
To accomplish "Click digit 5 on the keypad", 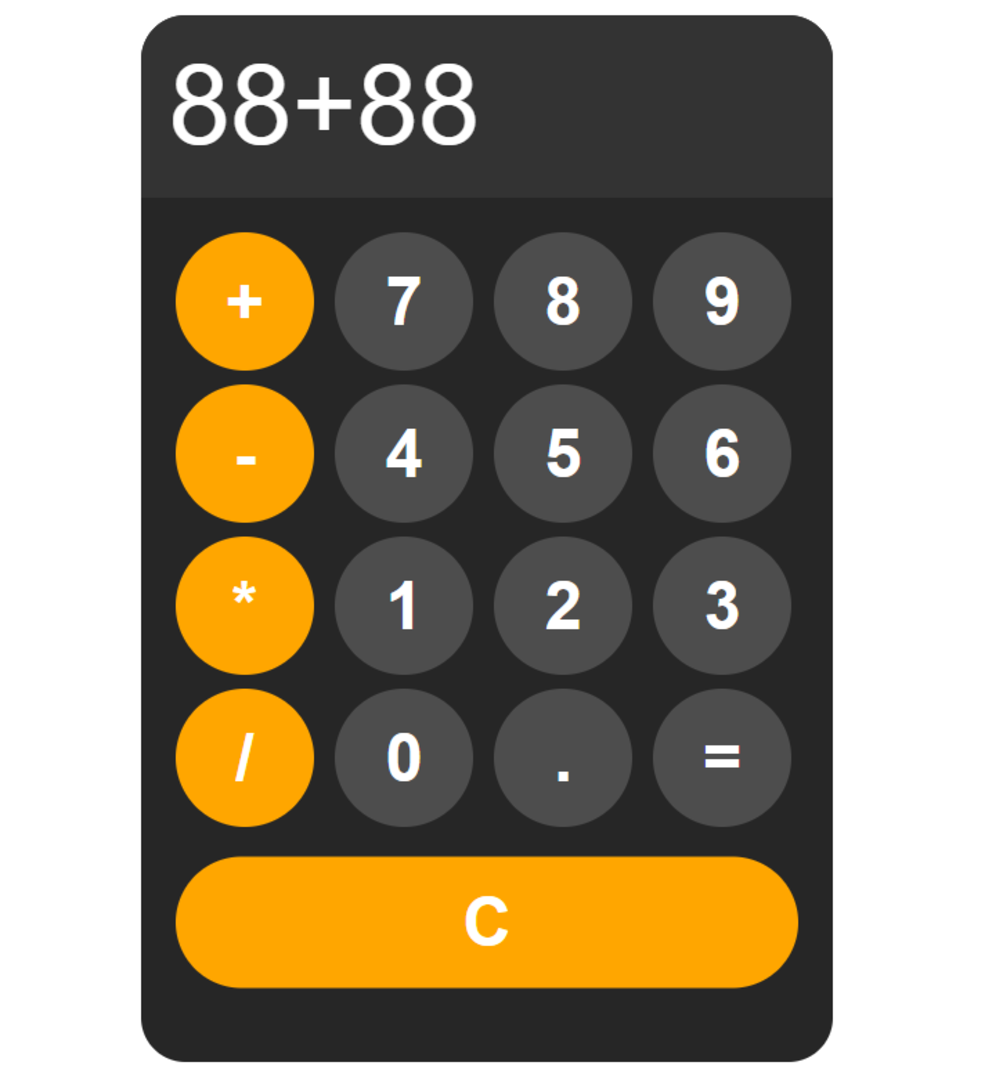I will click(x=562, y=454).
